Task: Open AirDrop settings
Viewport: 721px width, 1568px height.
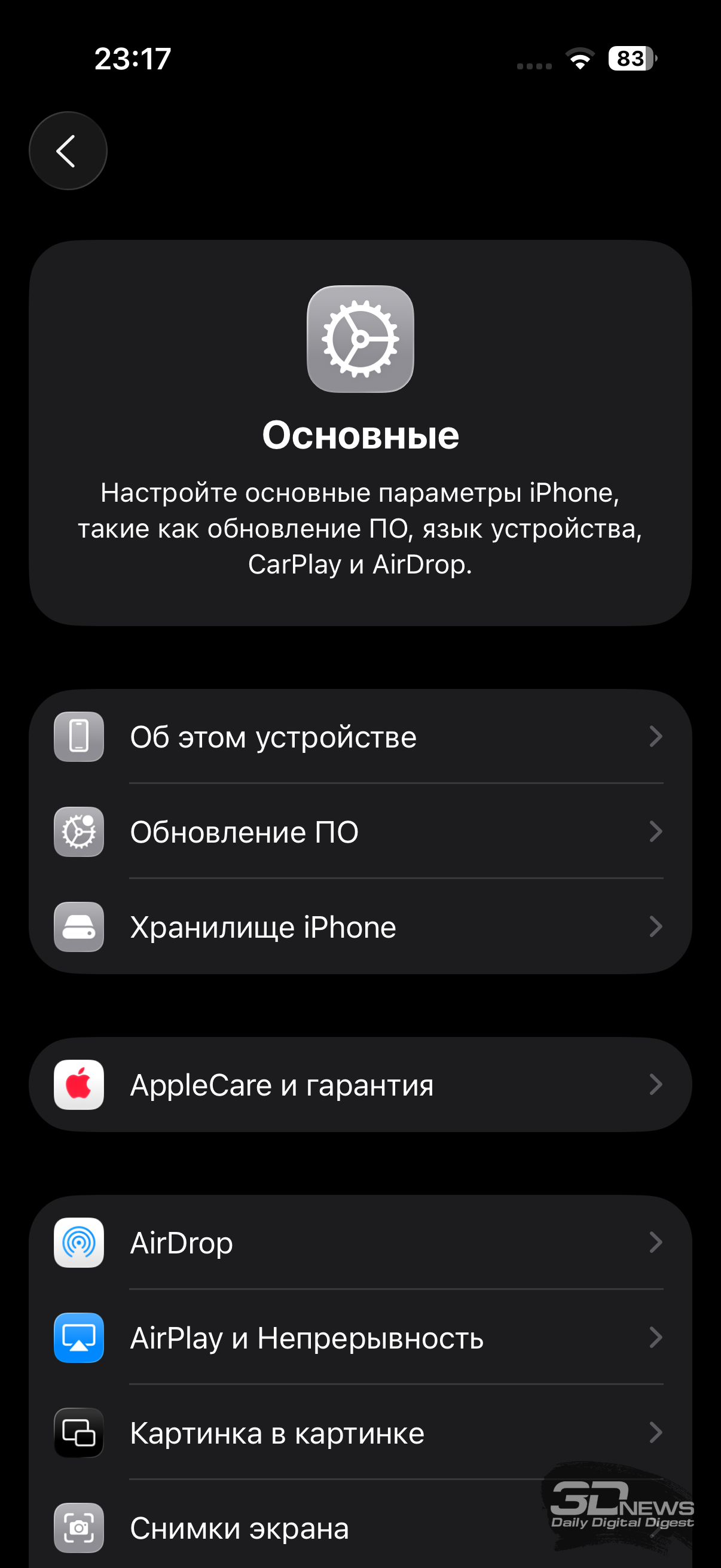Action: 359,1242
